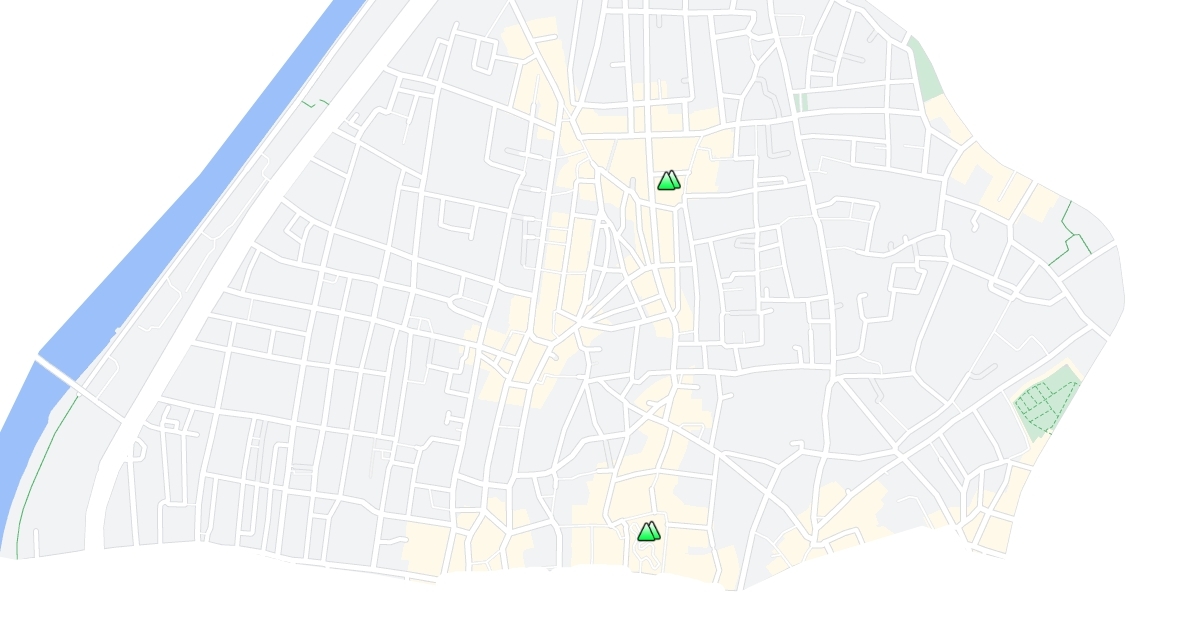Tap the northern green mountain marker on the map
The image size is (1200, 630).
[668, 181]
